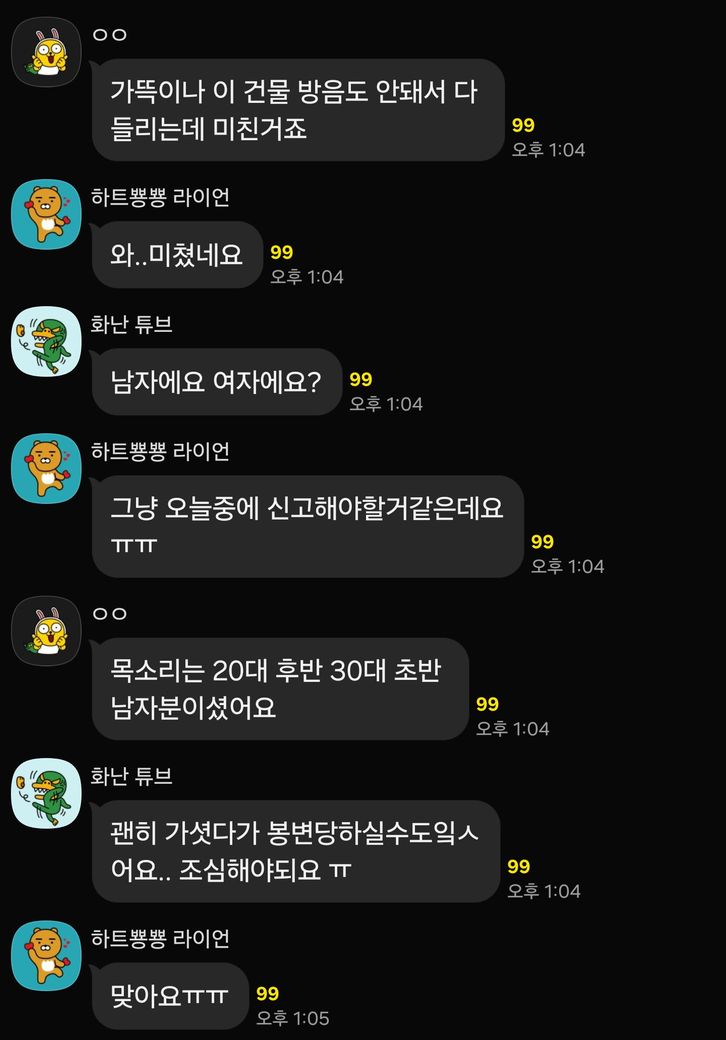Open 화난 튜브's avatar beside the '괜히 가셧다가' message
This screenshot has width=726, height=1040.
click(45, 793)
